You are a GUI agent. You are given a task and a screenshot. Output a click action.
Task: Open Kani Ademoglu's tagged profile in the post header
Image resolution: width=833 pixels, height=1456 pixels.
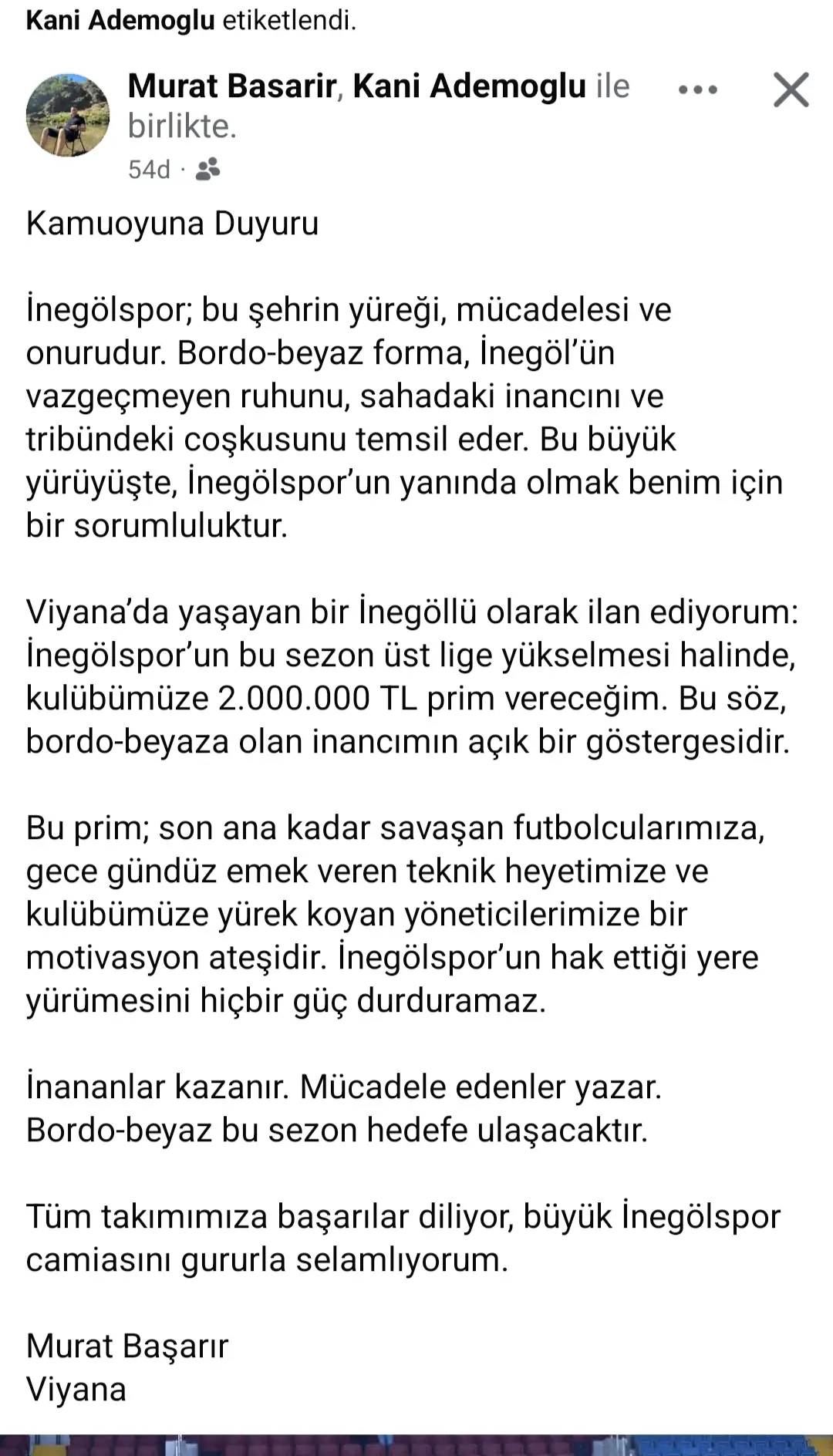(x=469, y=86)
